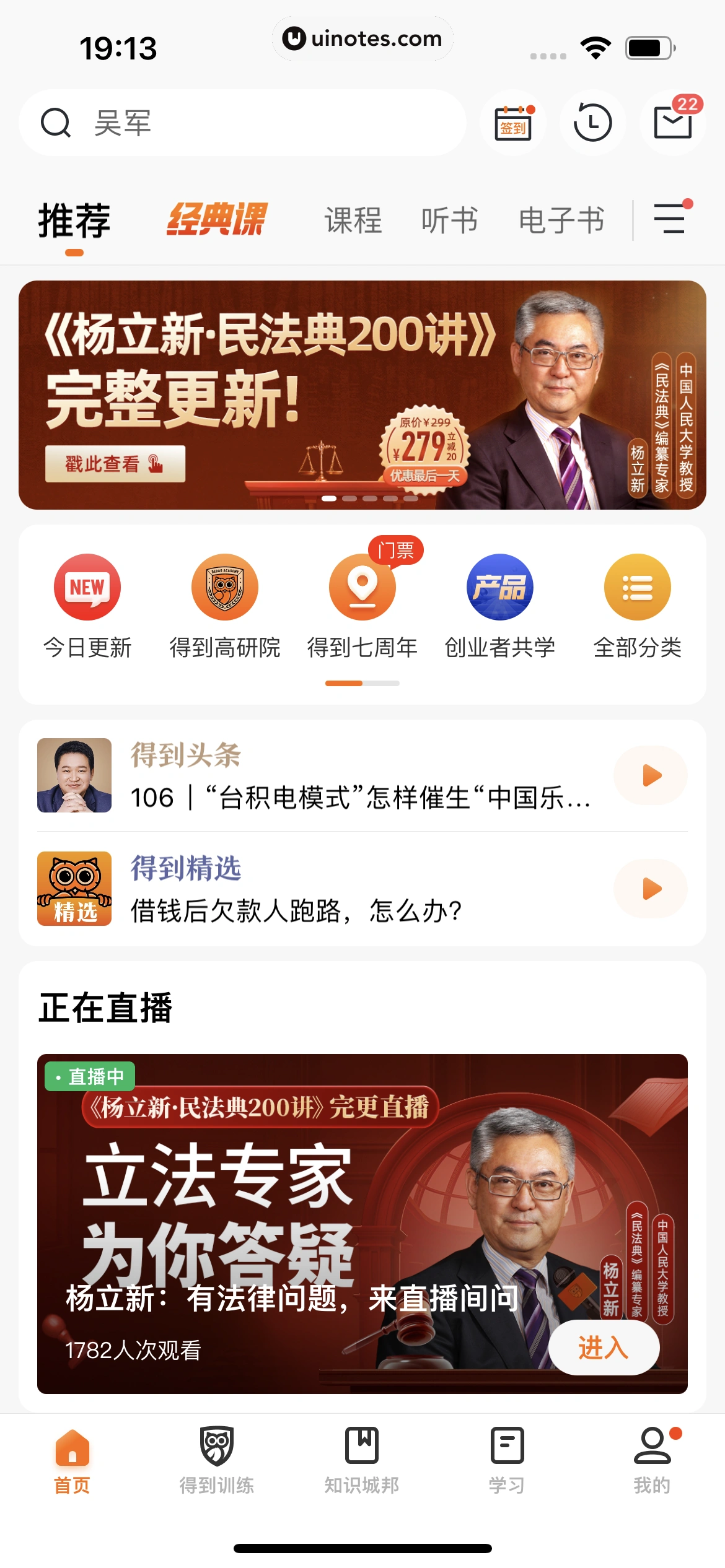The height and width of the screenshot is (1568, 725).
Task: Open the 签到 check-in calendar icon
Action: pos(513,122)
